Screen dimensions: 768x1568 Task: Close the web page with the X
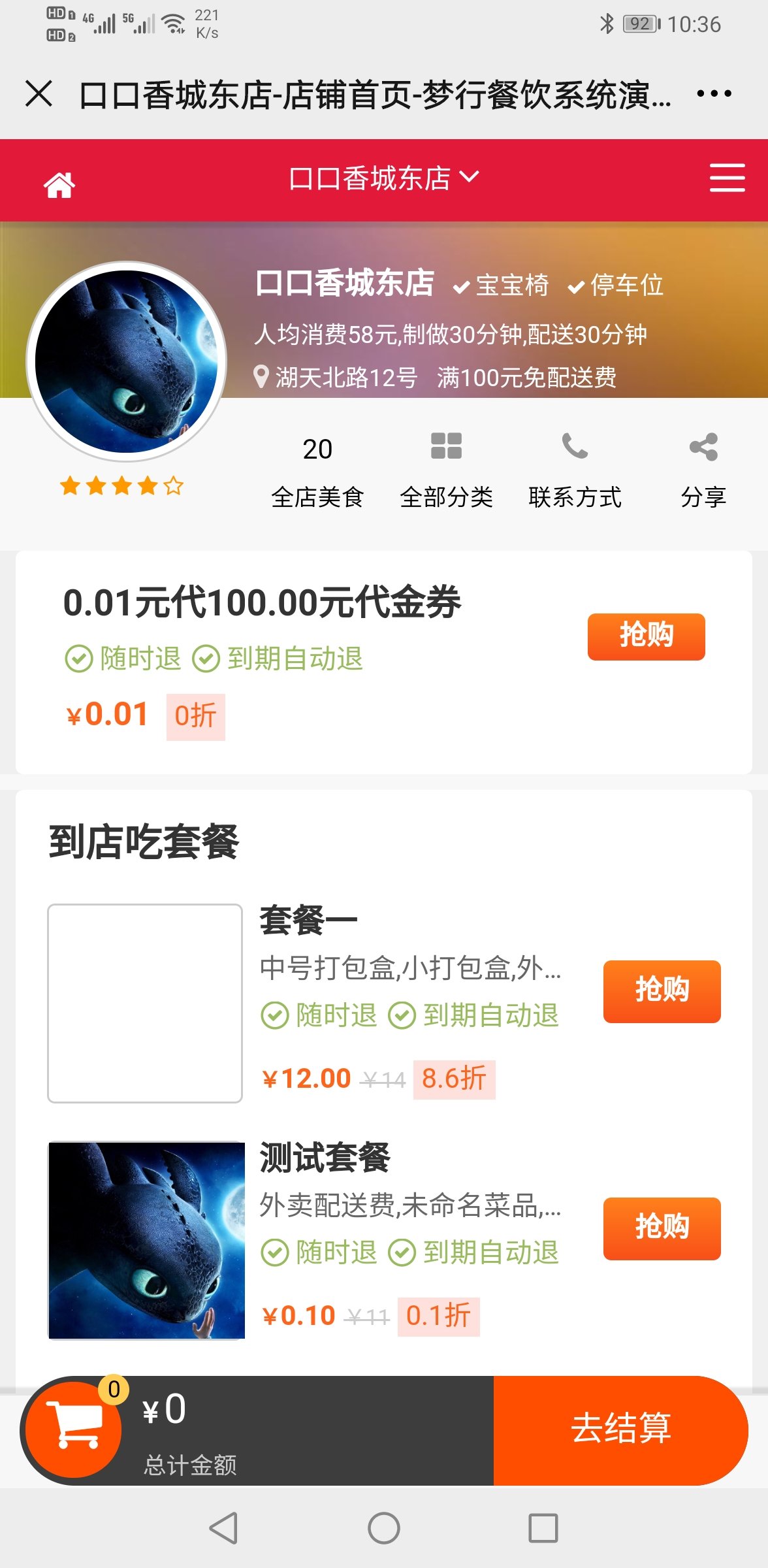point(39,93)
